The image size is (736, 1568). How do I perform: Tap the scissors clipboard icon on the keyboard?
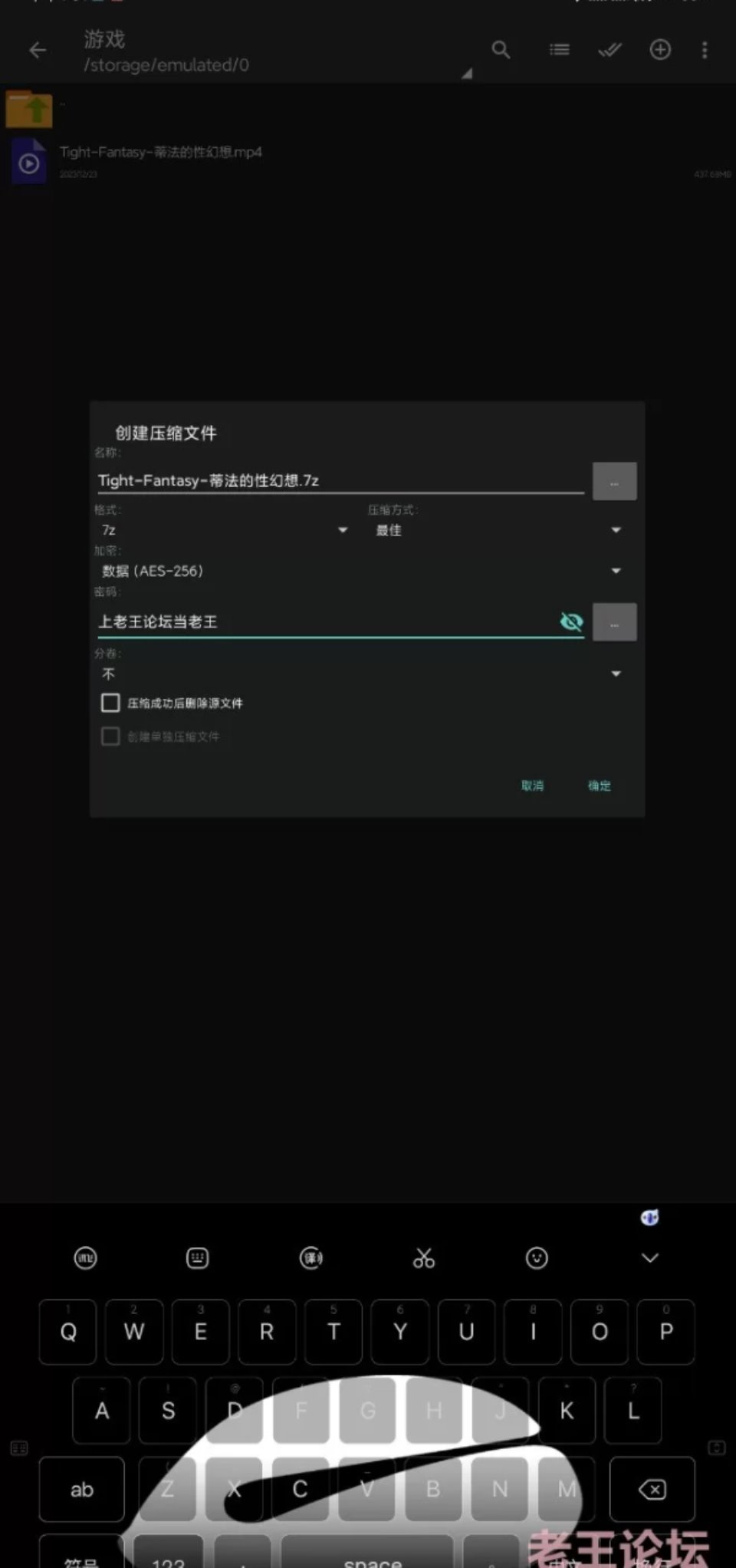[423, 1258]
